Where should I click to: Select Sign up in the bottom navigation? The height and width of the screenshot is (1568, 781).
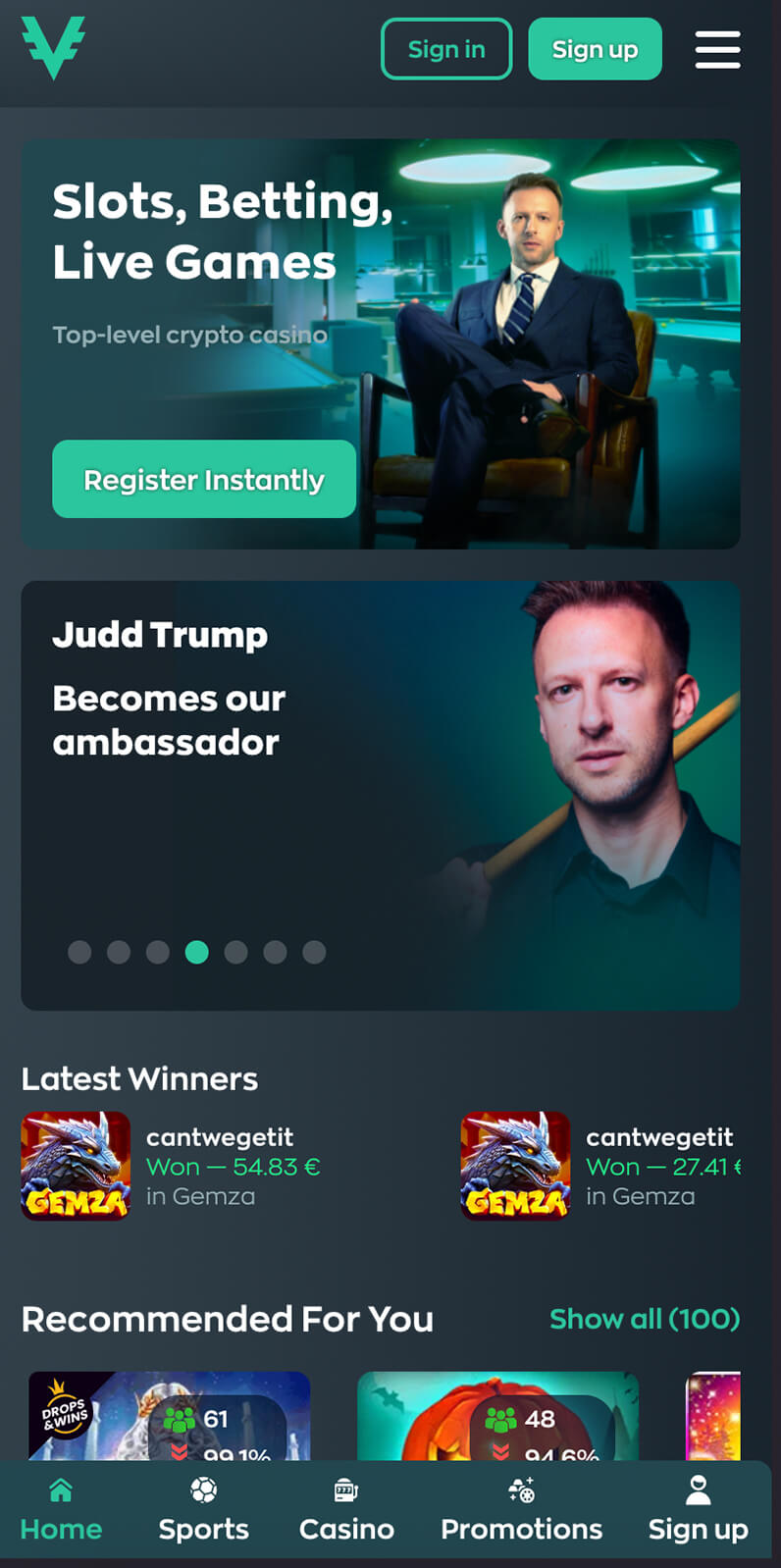coord(698,1511)
